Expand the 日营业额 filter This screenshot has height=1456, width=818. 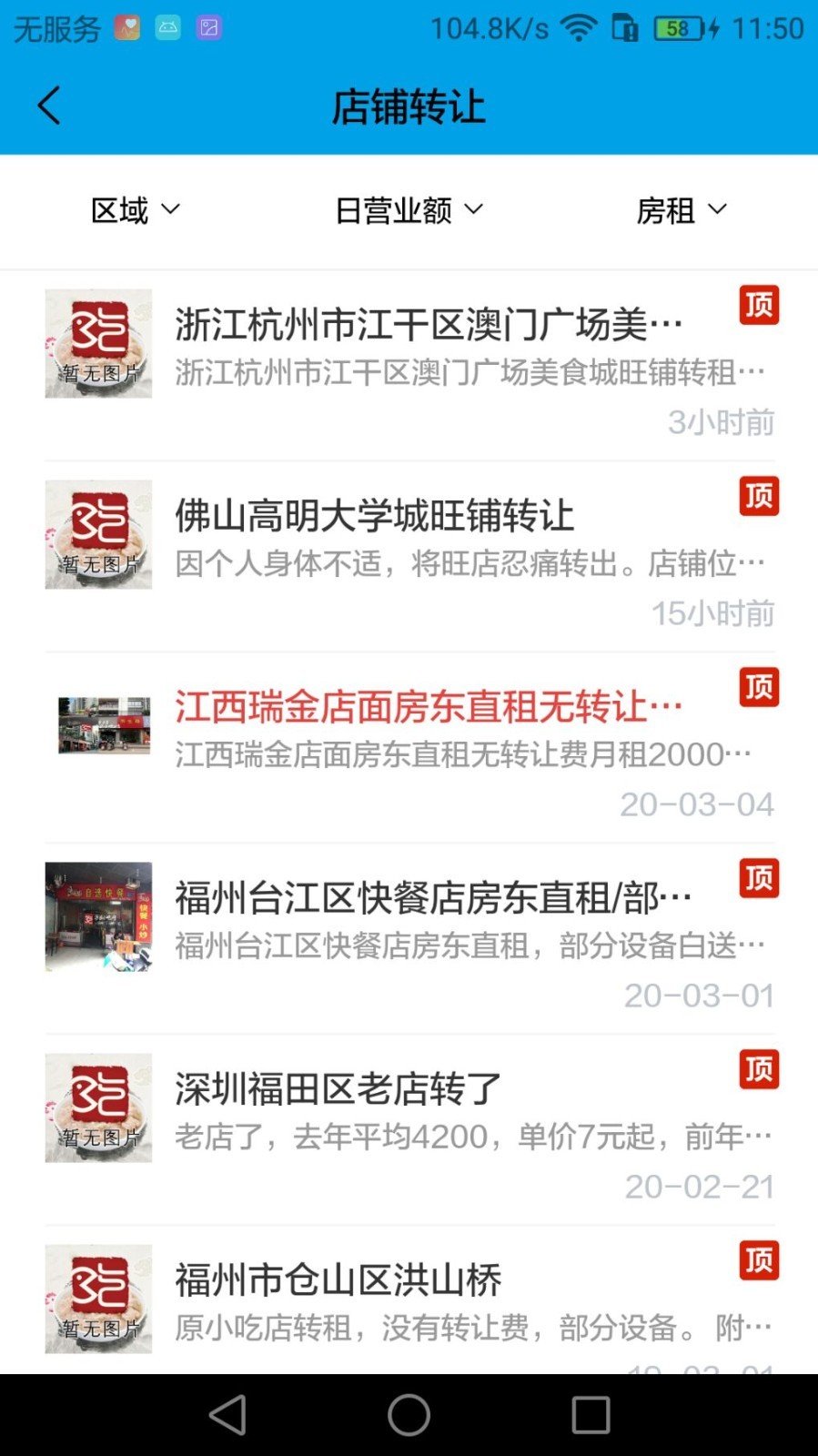pyautogui.click(x=408, y=210)
